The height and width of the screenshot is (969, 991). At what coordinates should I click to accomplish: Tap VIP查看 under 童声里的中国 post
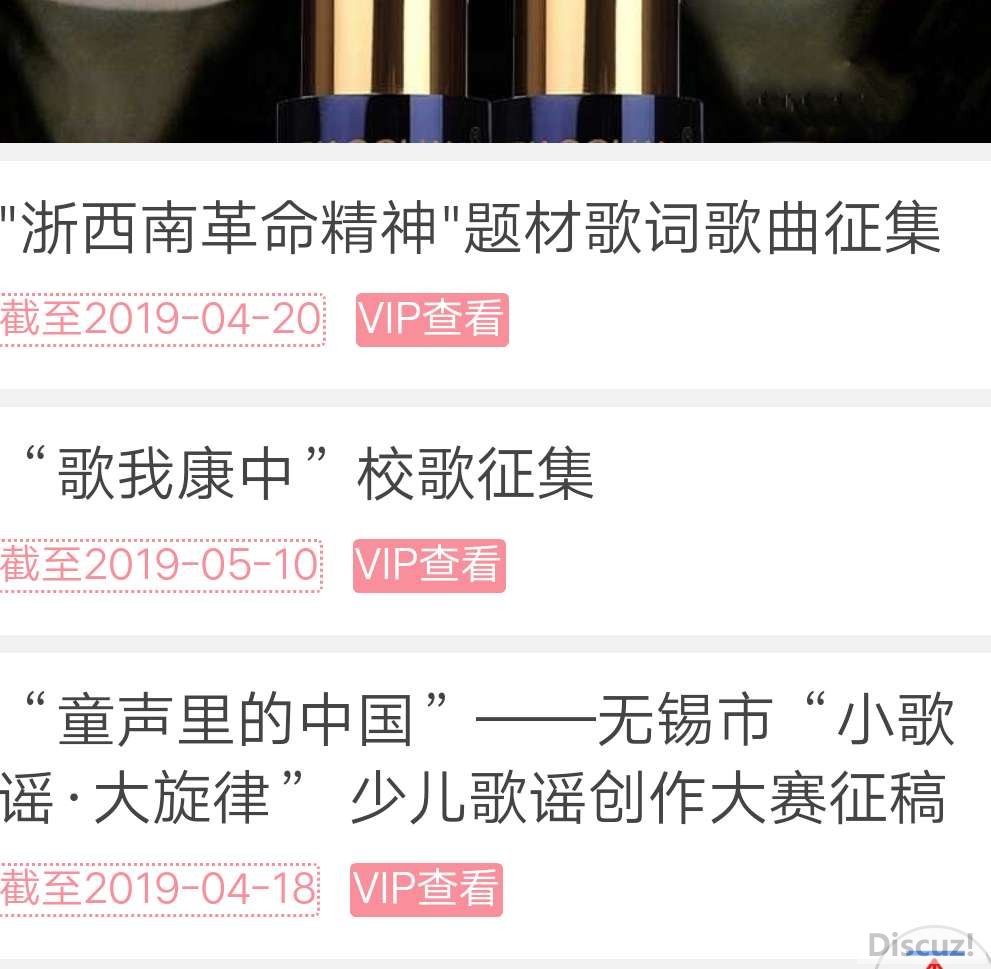426,890
